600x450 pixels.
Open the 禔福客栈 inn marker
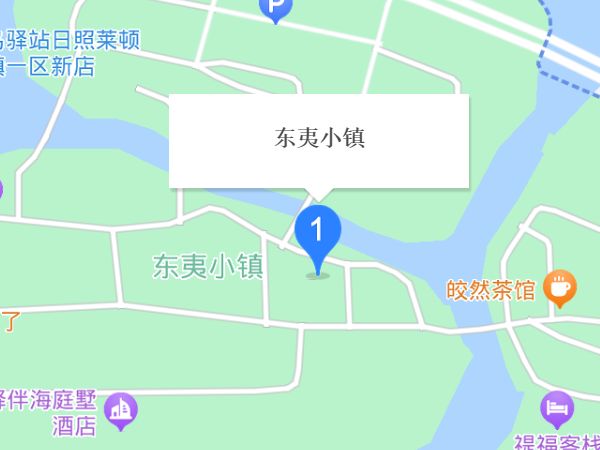557,408
